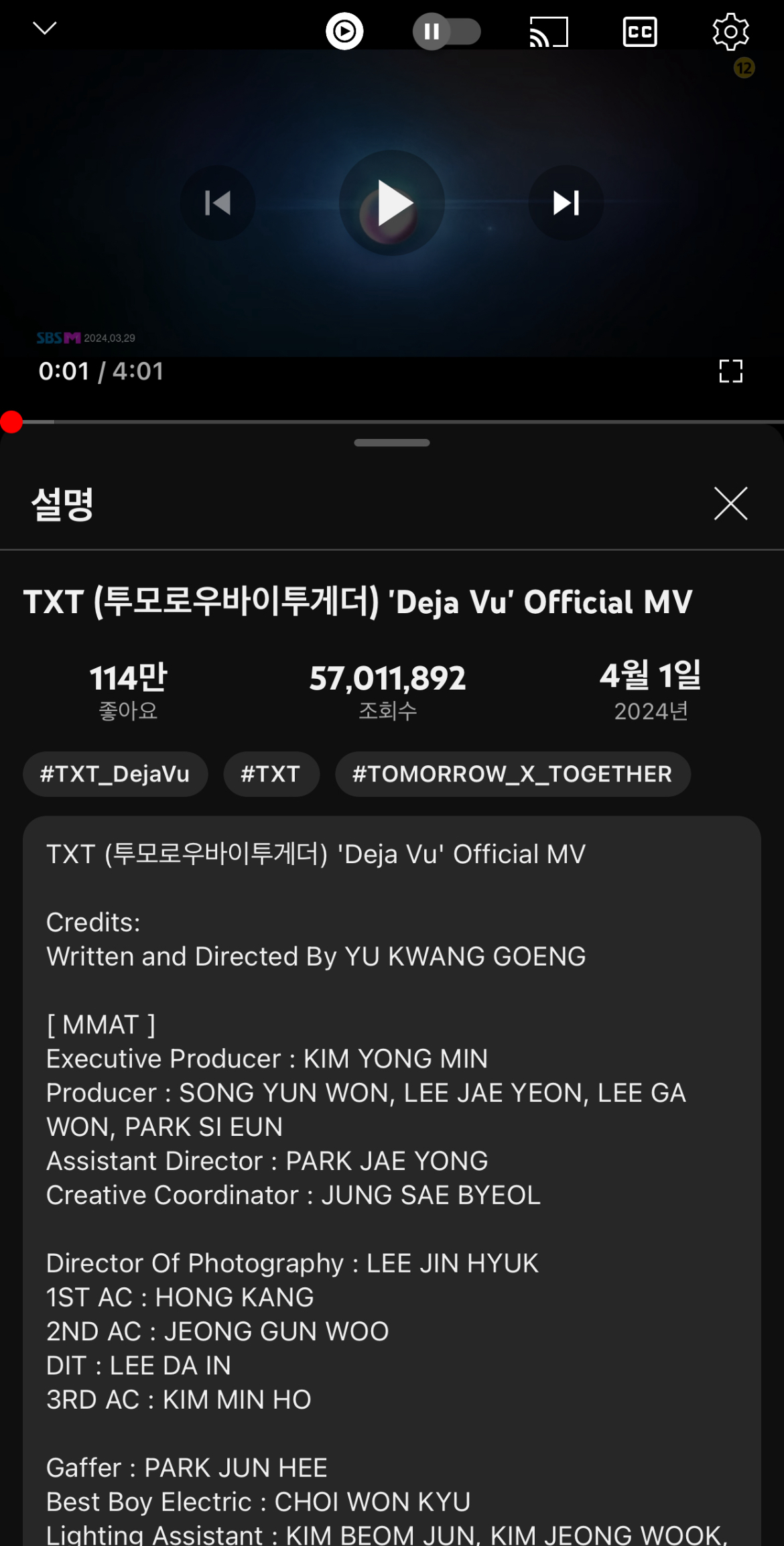Image resolution: width=784 pixels, height=1546 pixels.
Task: Play the Deja Vu video
Action: click(x=392, y=203)
